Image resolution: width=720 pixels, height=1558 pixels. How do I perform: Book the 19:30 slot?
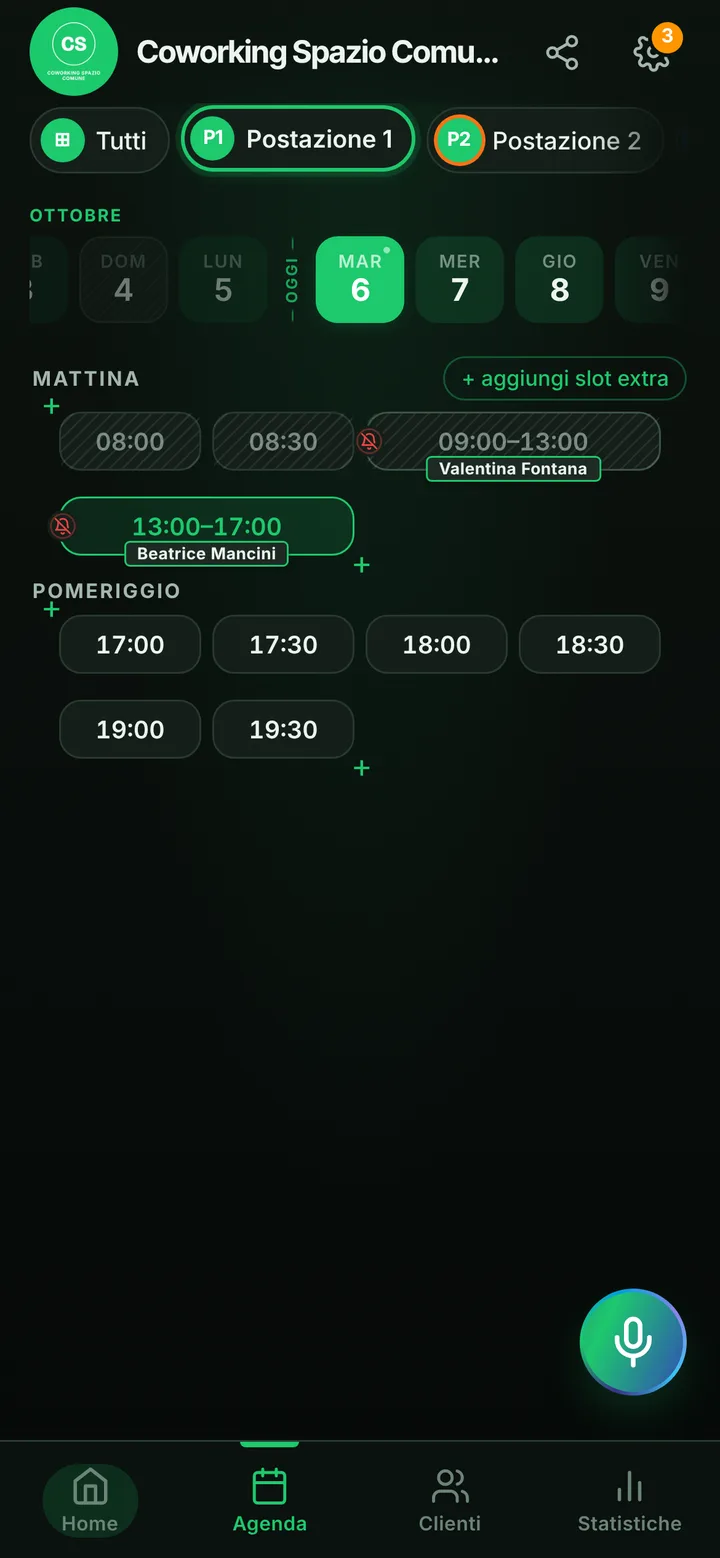(283, 729)
